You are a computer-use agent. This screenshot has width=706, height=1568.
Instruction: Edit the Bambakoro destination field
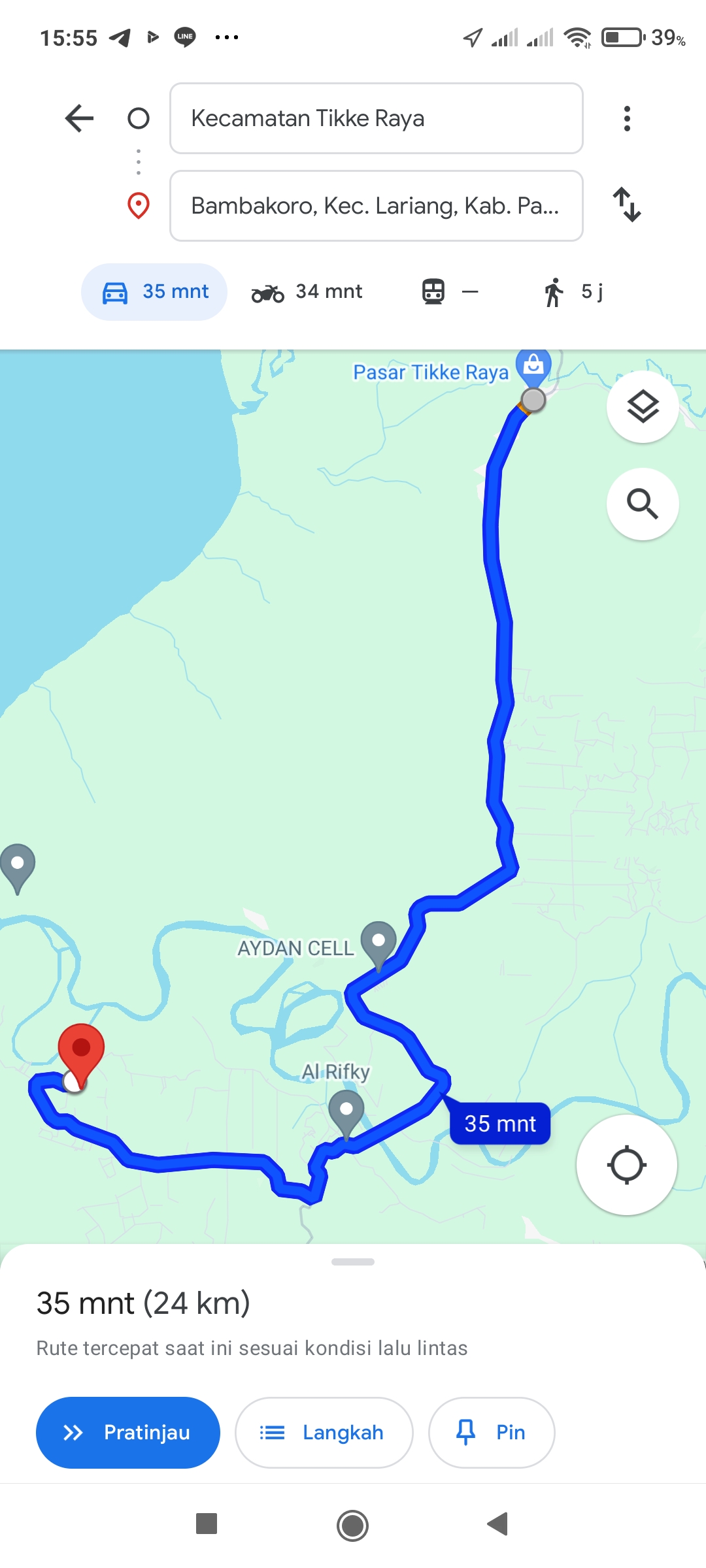(x=376, y=206)
